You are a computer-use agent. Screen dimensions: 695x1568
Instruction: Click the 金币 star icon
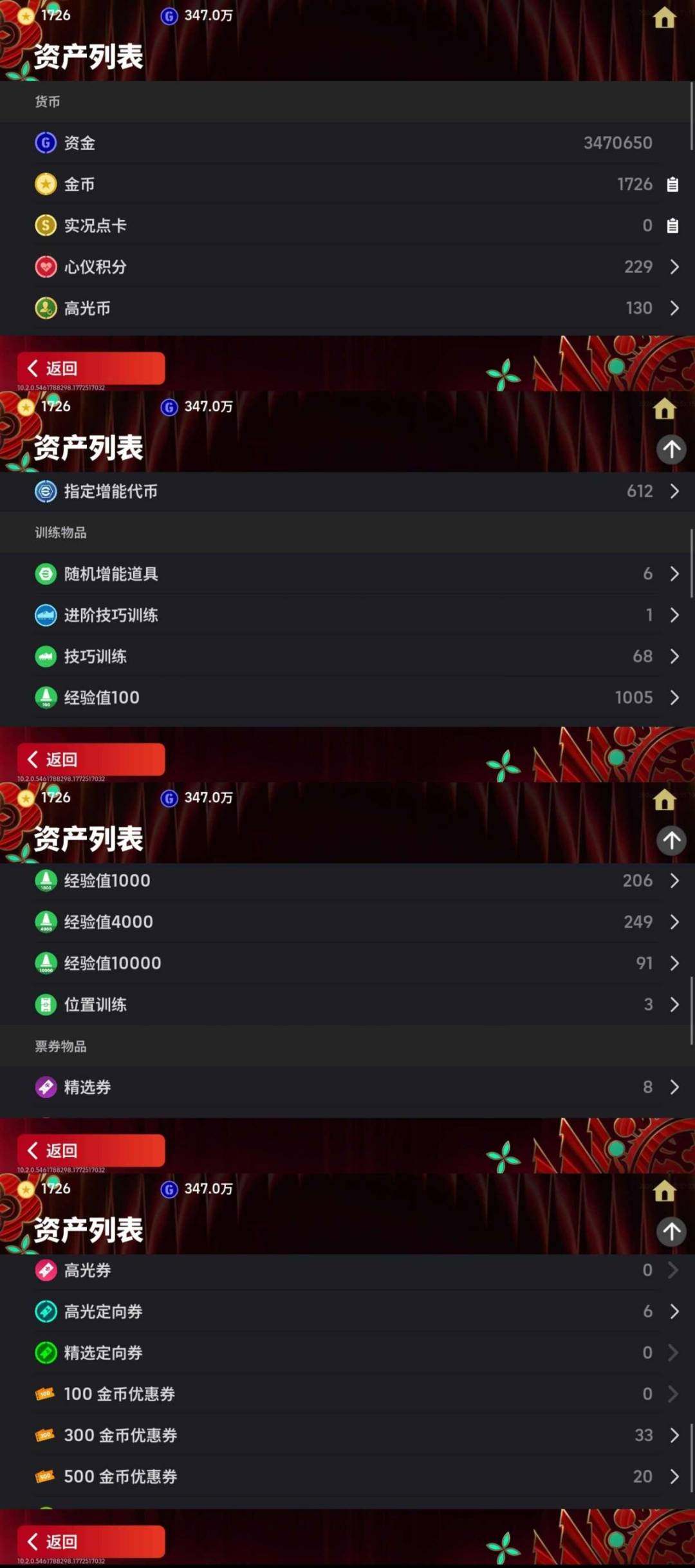click(x=45, y=184)
